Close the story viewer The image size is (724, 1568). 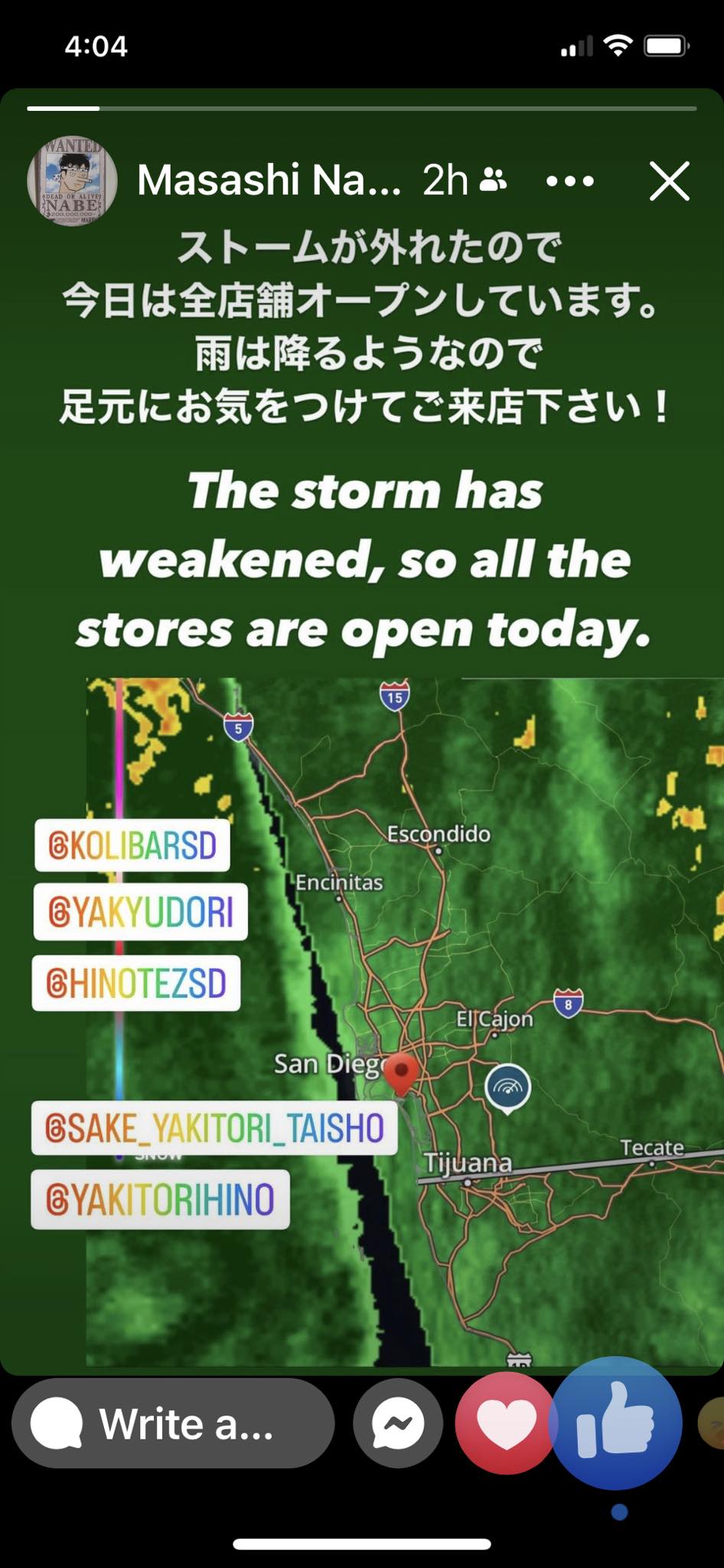coord(670,181)
